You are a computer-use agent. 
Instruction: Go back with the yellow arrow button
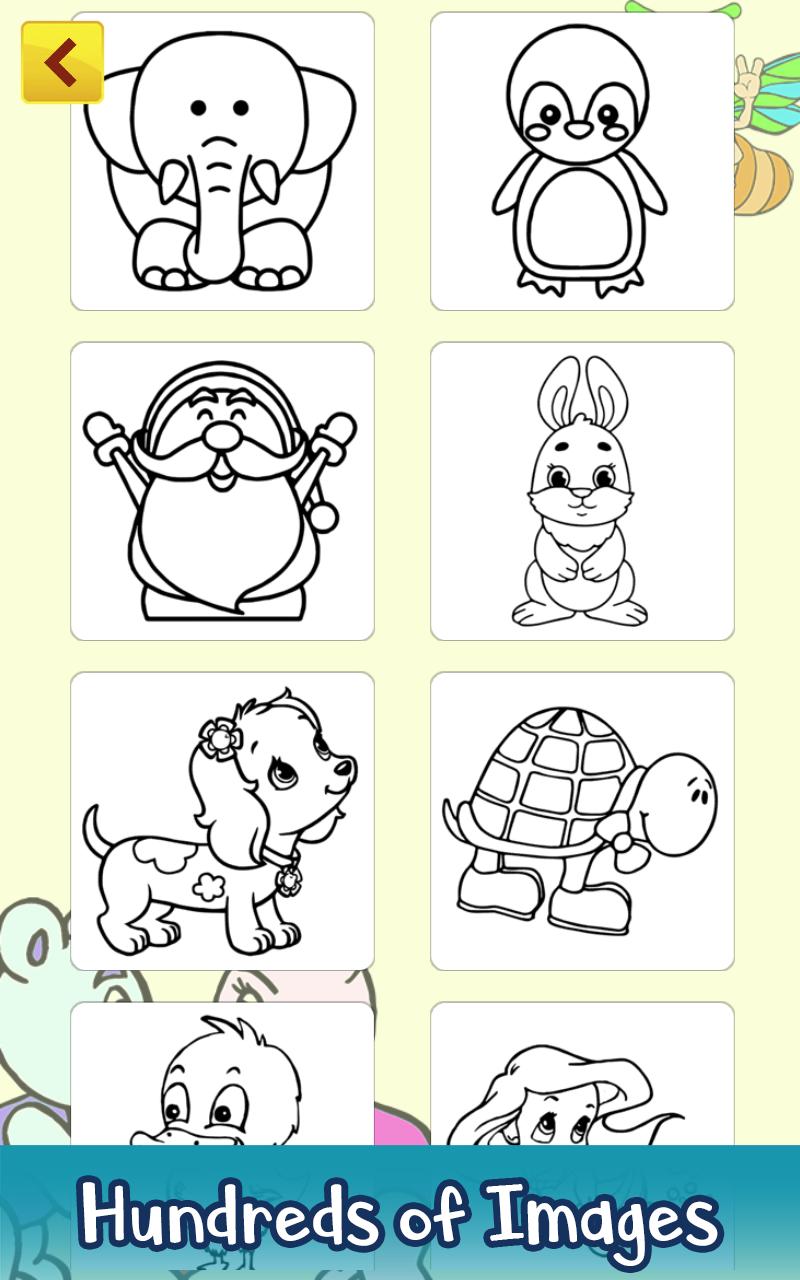[62, 63]
